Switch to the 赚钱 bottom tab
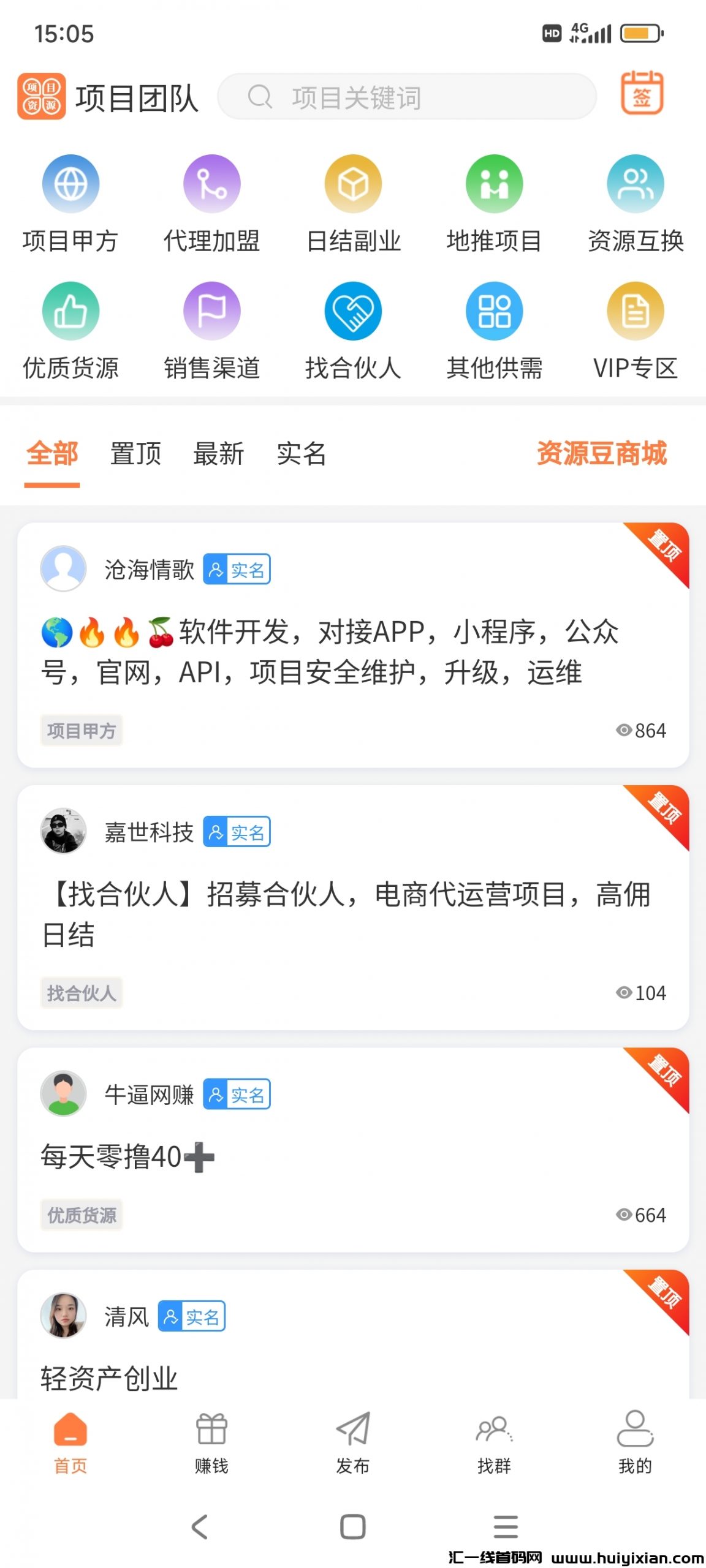Screen dimensions: 706x1568 pos(211,1441)
